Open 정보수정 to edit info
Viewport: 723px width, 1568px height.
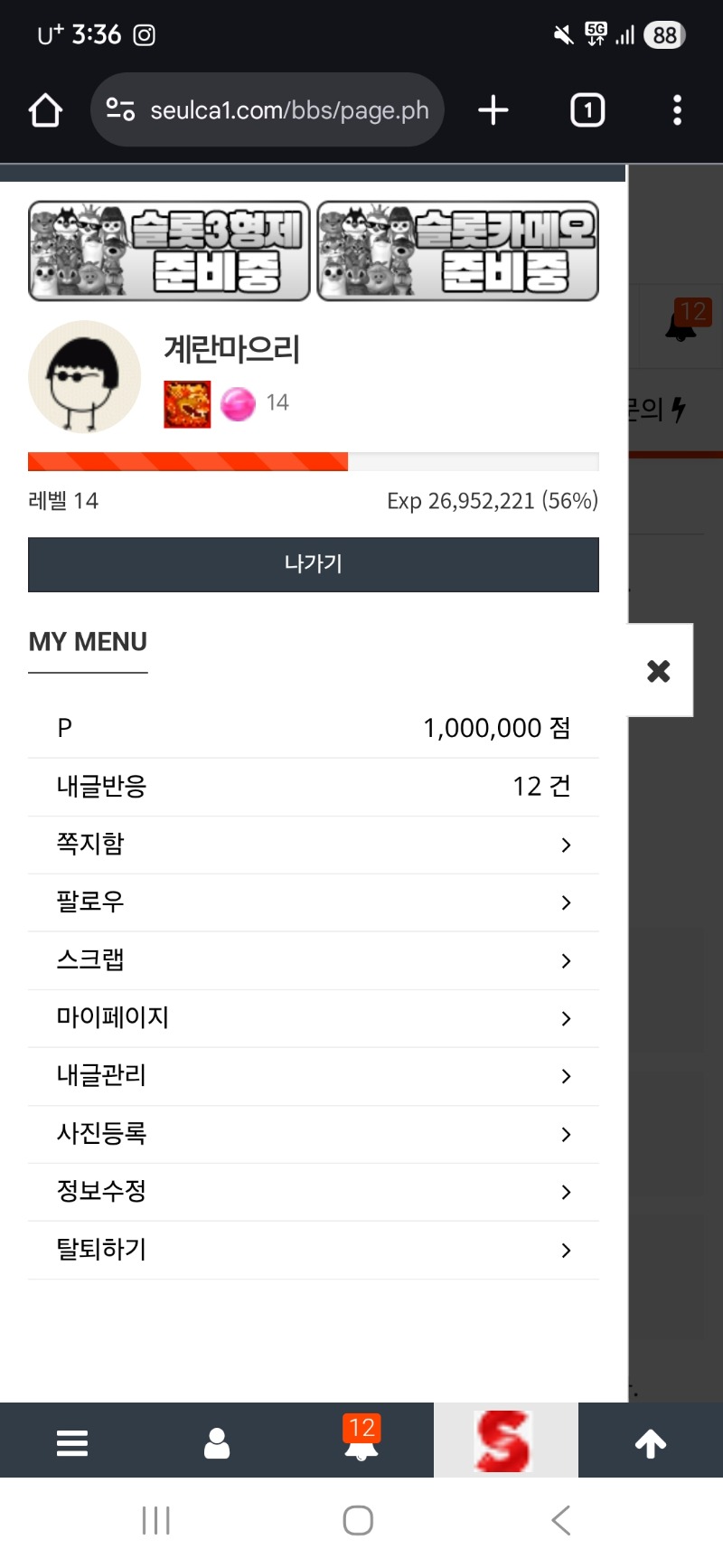coord(313,1192)
